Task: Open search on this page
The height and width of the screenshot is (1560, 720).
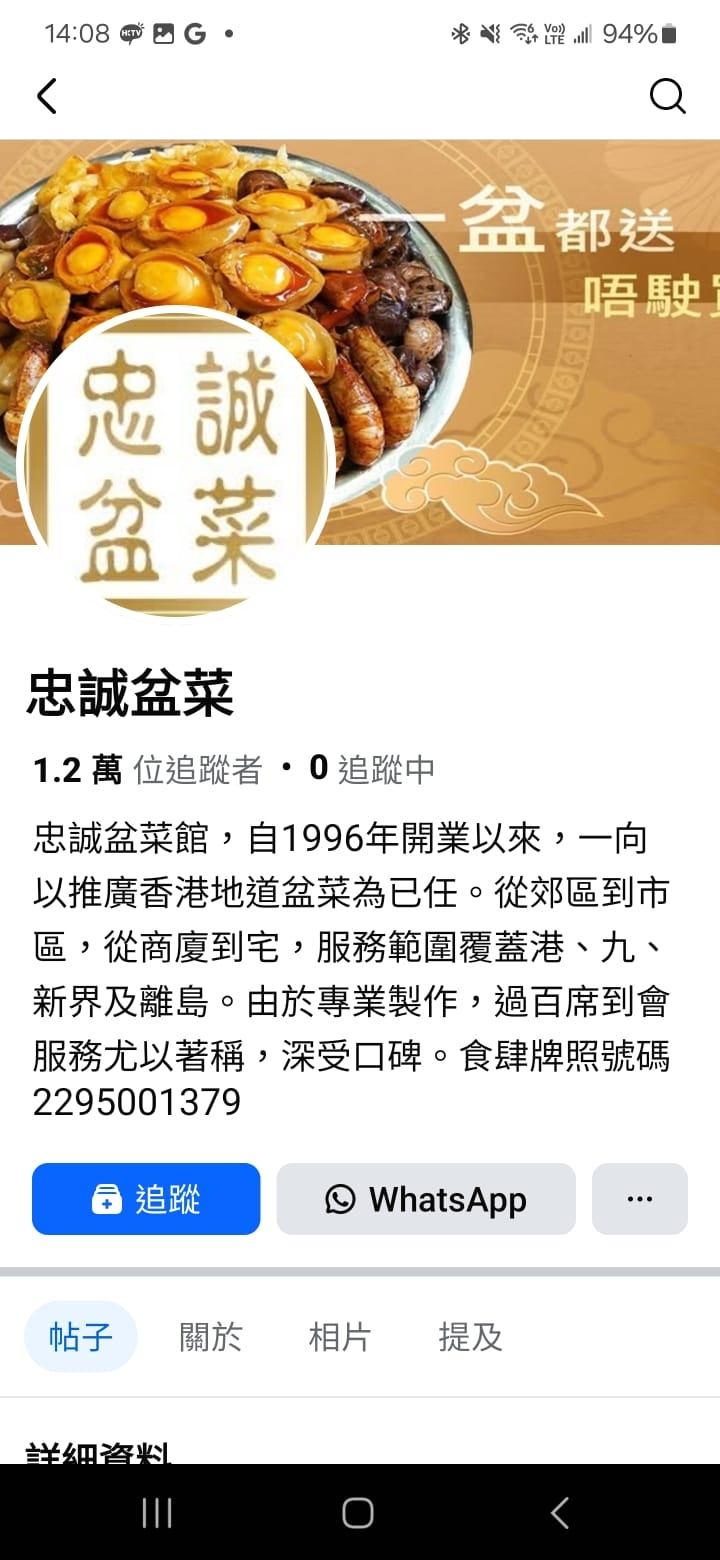Action: (667, 97)
